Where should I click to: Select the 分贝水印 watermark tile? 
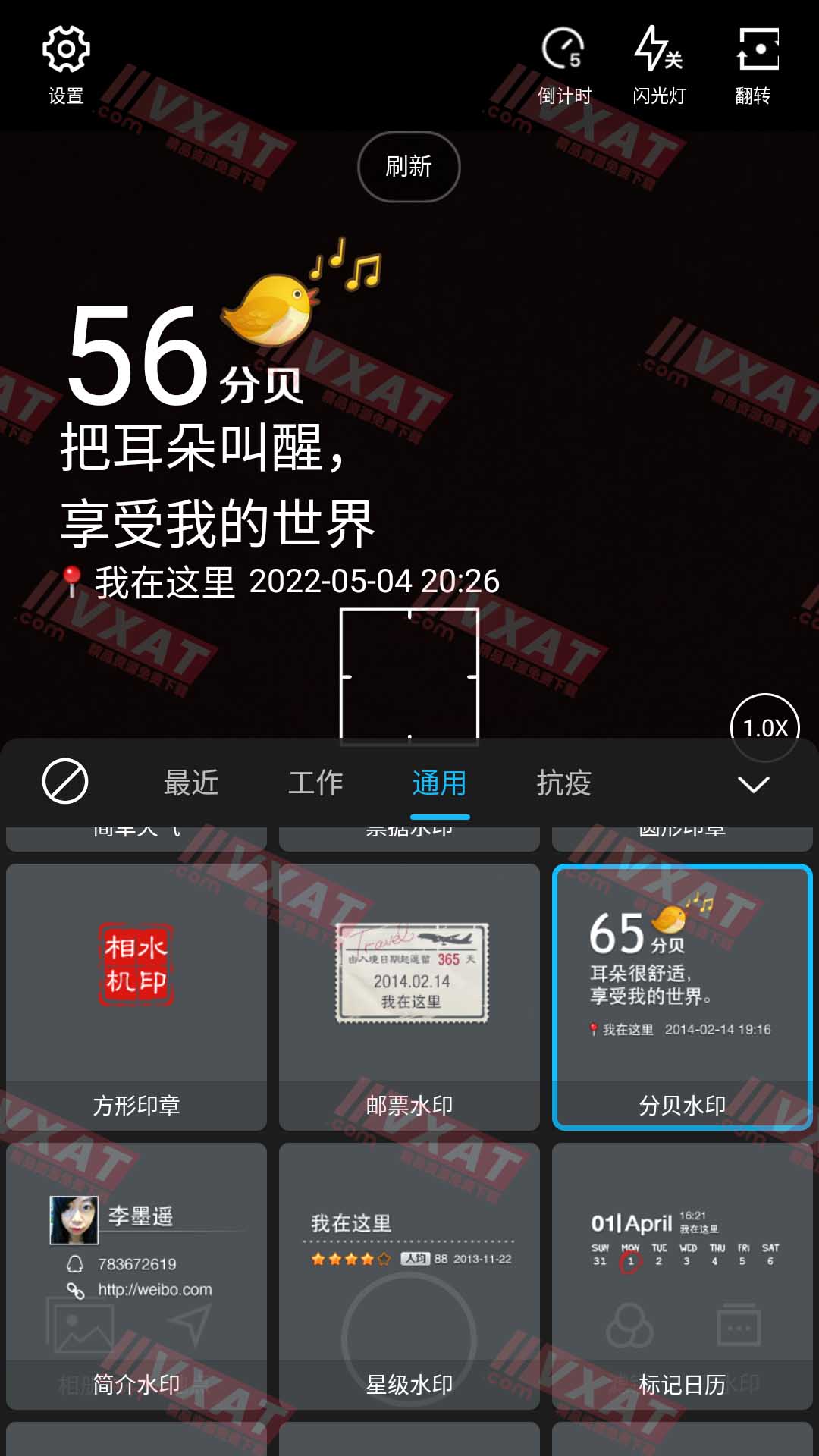(x=682, y=996)
